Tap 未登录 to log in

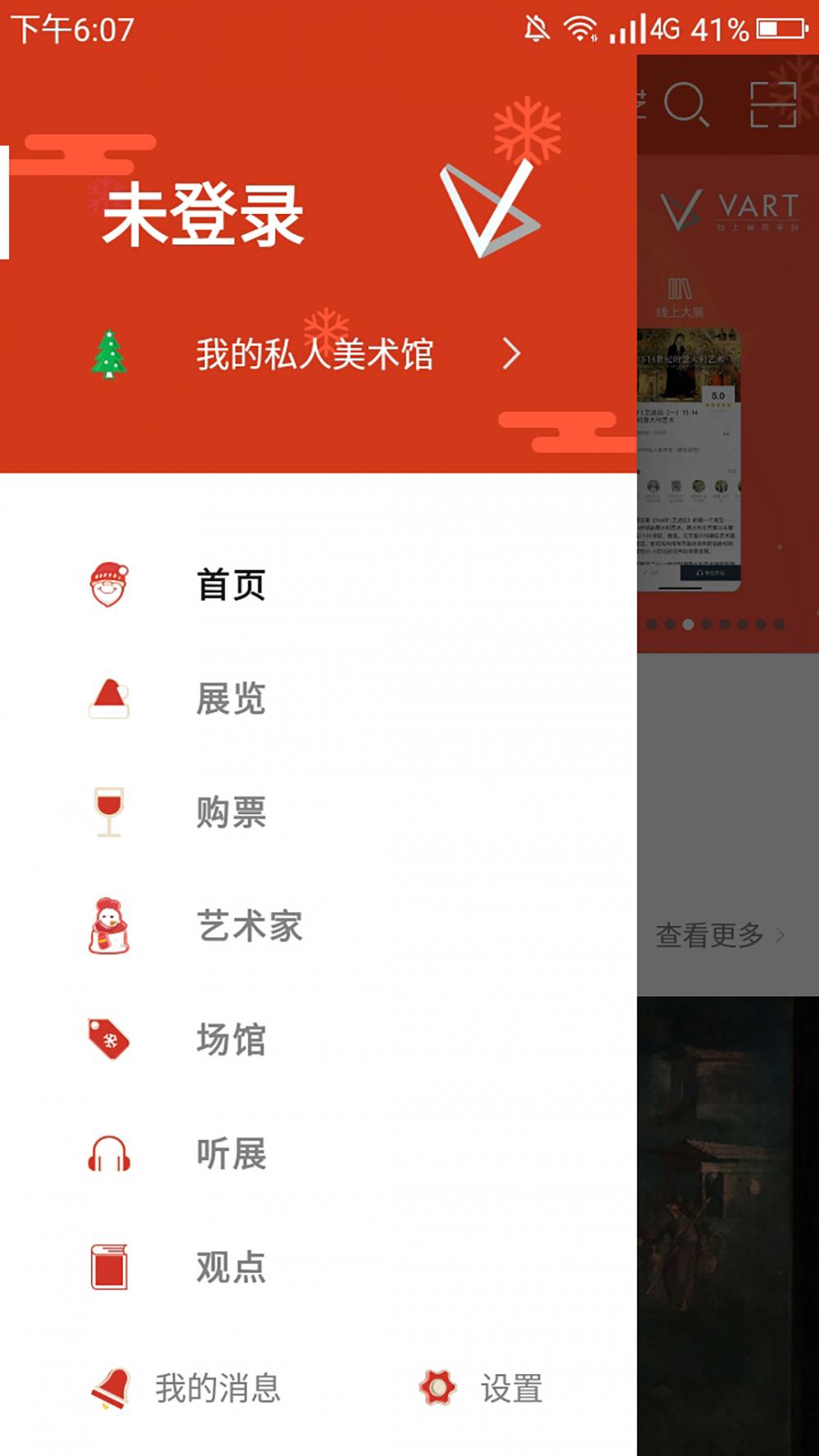tap(202, 215)
